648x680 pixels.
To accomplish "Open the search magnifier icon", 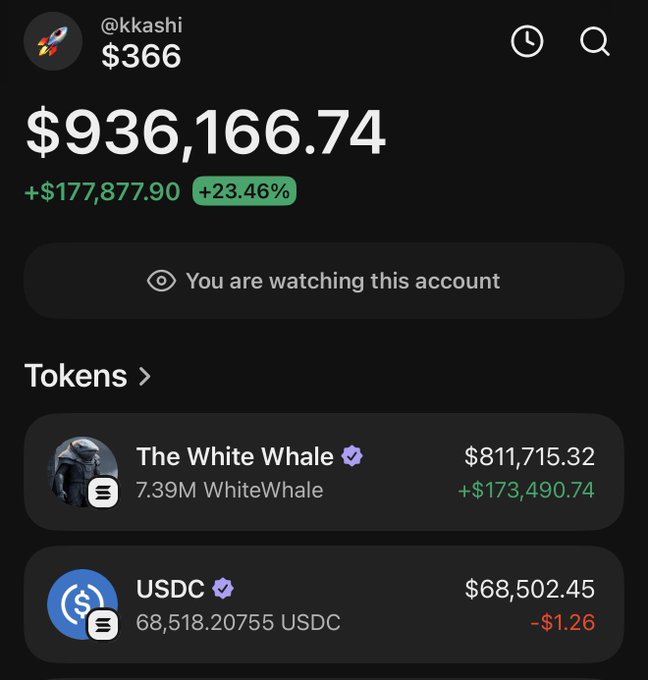I will [x=594, y=41].
